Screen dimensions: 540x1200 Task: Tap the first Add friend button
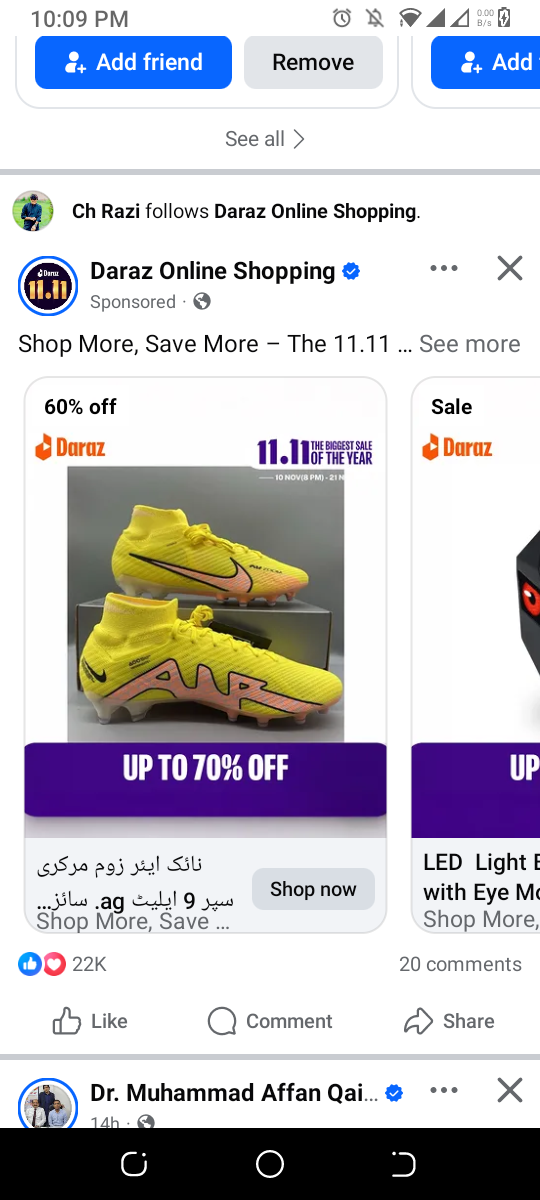[x=133, y=62]
